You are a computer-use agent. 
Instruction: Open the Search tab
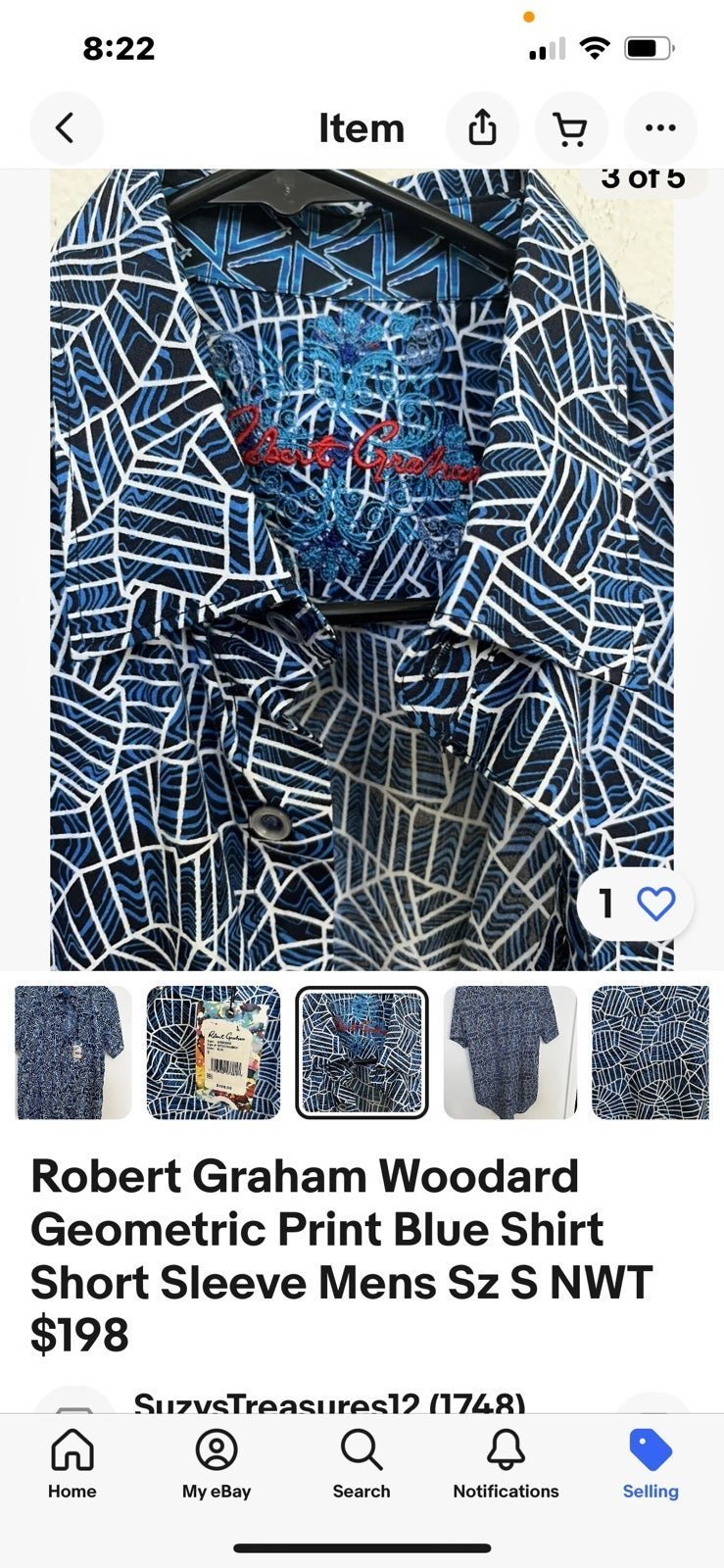(x=362, y=1464)
